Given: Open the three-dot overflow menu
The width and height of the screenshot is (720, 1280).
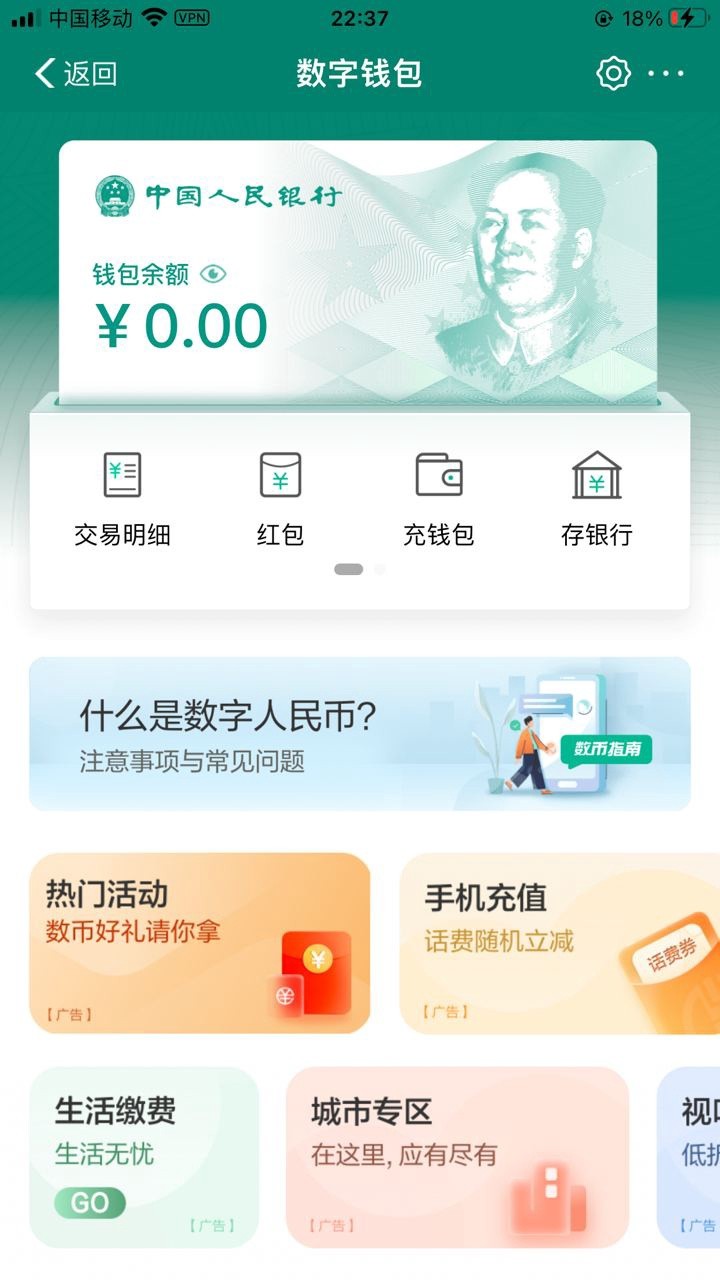Looking at the screenshot, I should (x=666, y=73).
